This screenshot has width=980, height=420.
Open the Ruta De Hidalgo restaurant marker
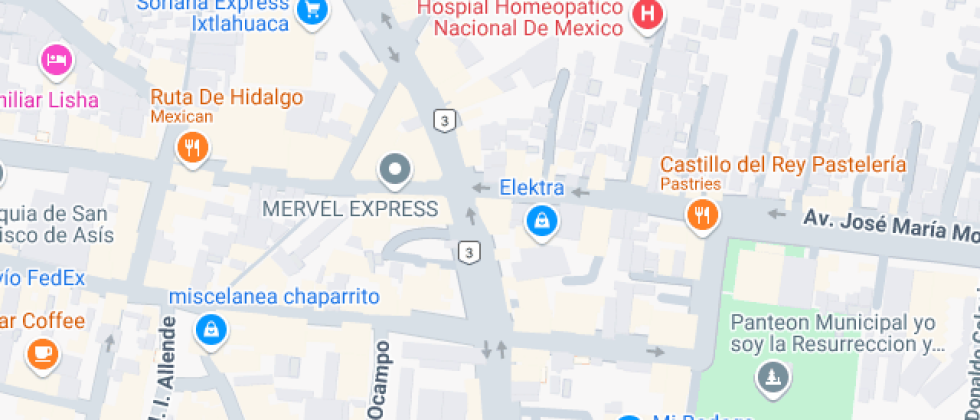point(191,149)
